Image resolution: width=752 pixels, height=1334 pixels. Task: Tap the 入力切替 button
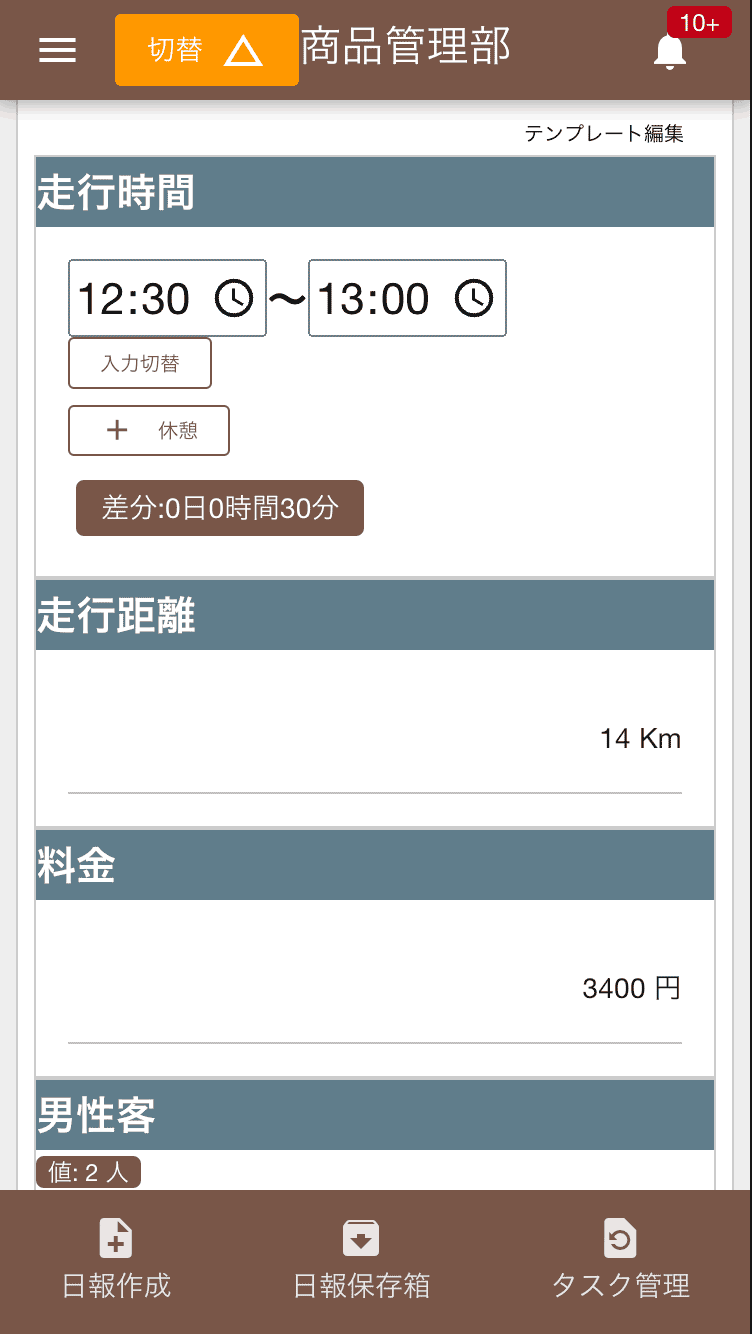pos(140,363)
